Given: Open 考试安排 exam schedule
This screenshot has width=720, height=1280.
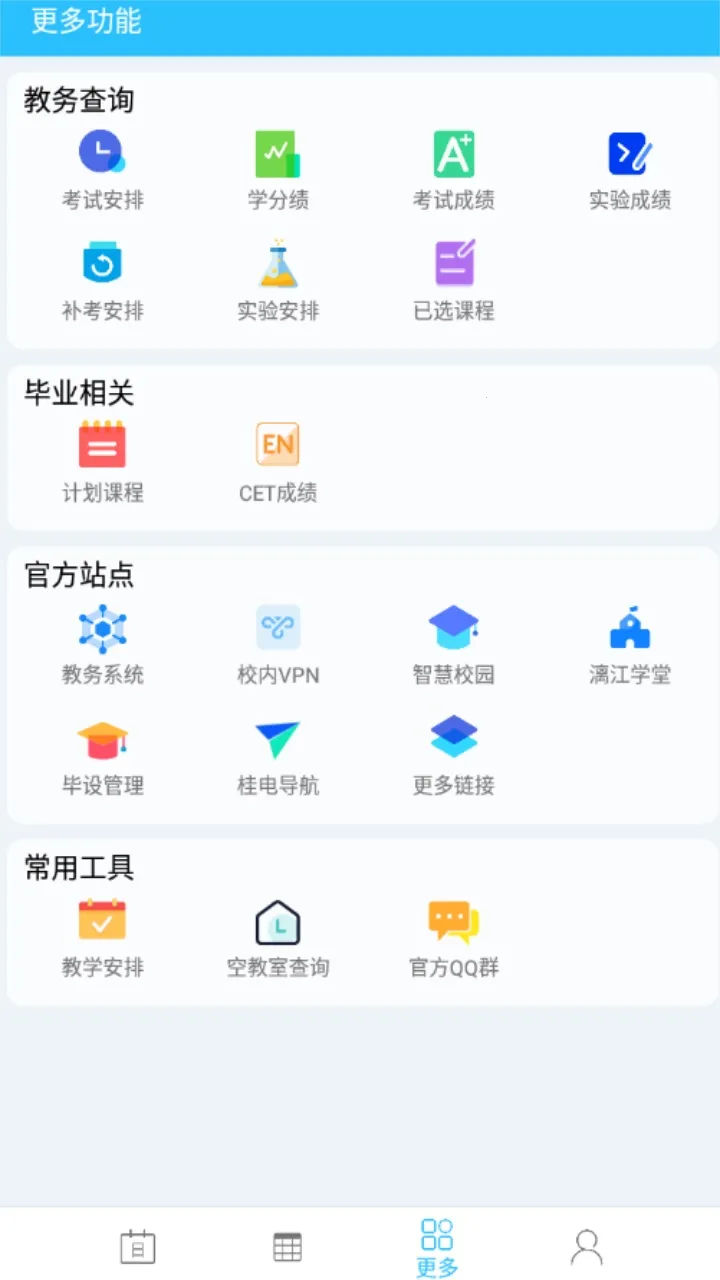Looking at the screenshot, I should click(x=102, y=170).
